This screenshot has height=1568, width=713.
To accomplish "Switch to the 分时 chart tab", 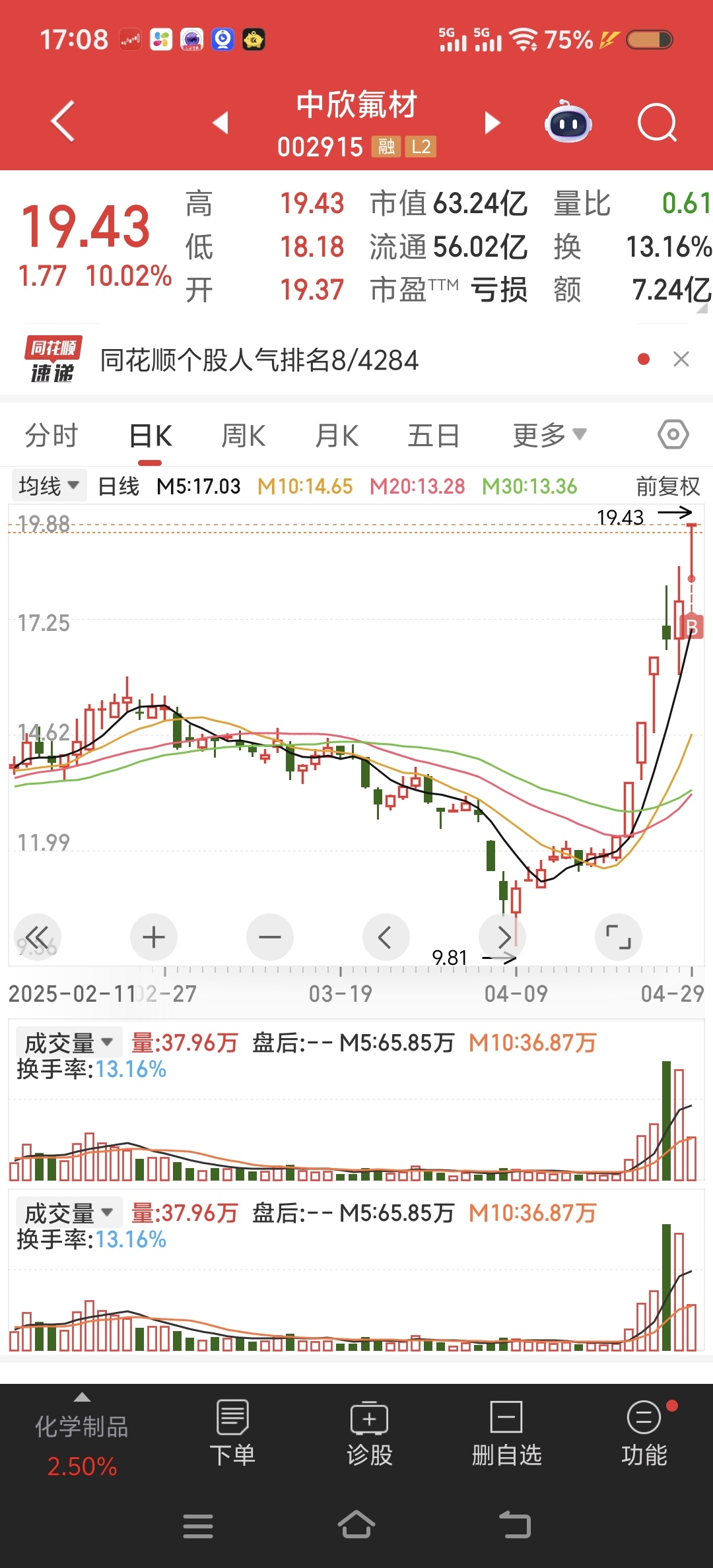I will coord(51,436).
